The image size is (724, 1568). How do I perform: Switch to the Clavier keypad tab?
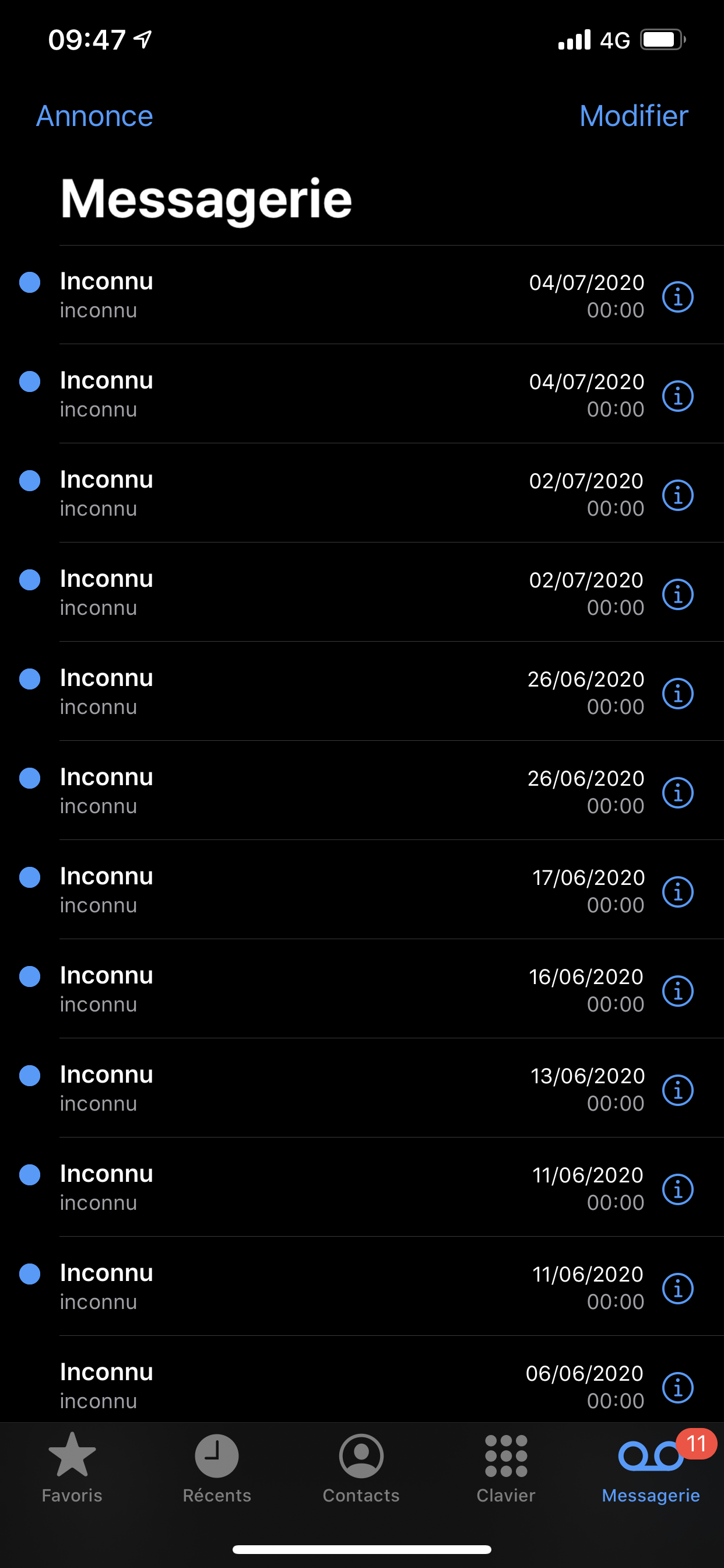[505, 1468]
